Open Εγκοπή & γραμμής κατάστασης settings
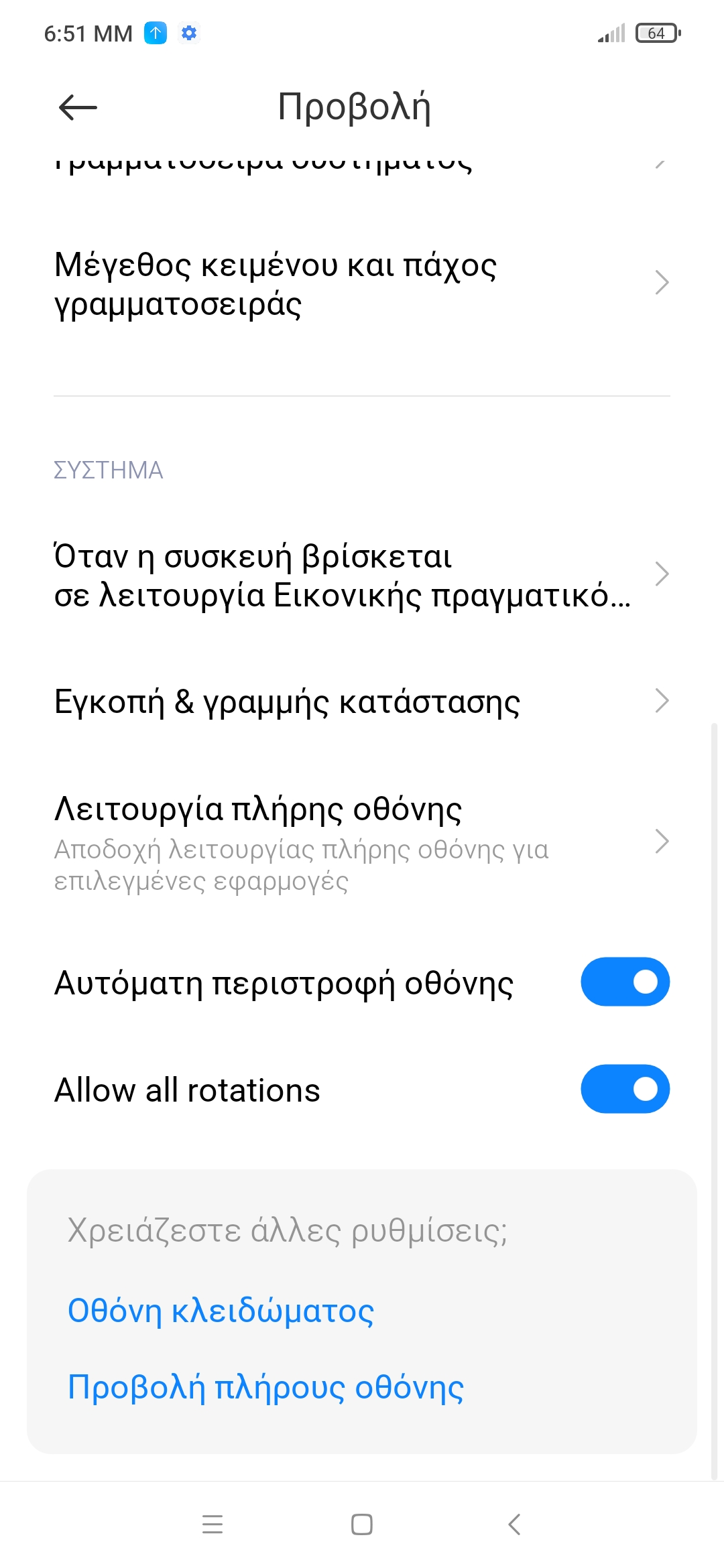Screen dimensions: 724x1568 click(x=362, y=702)
